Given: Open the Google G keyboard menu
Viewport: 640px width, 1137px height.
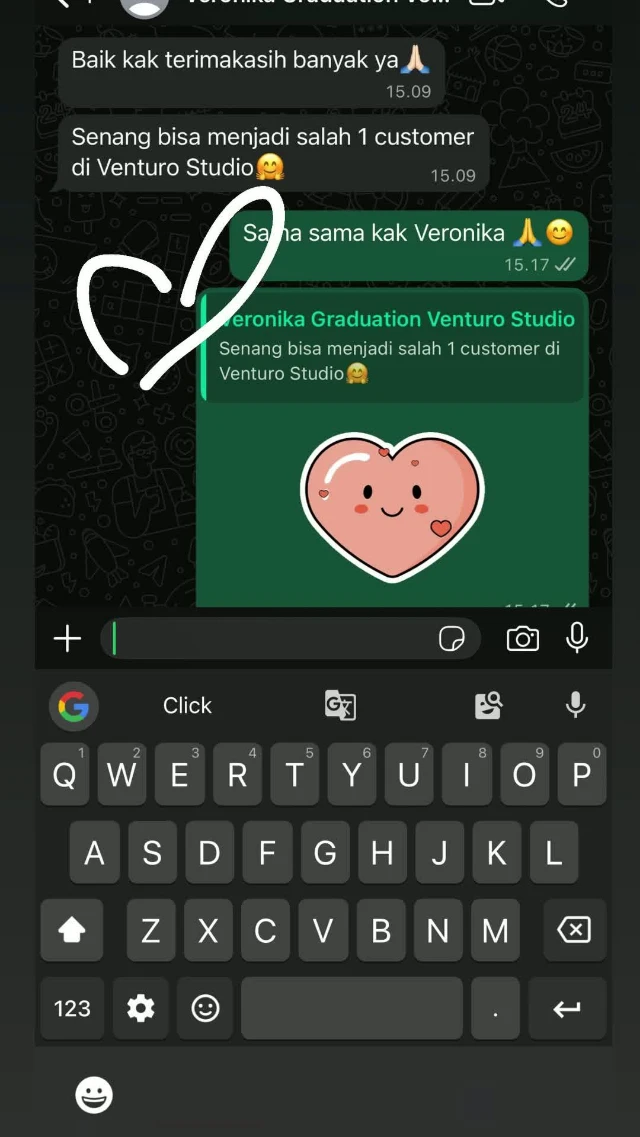Looking at the screenshot, I should pyautogui.click(x=73, y=706).
